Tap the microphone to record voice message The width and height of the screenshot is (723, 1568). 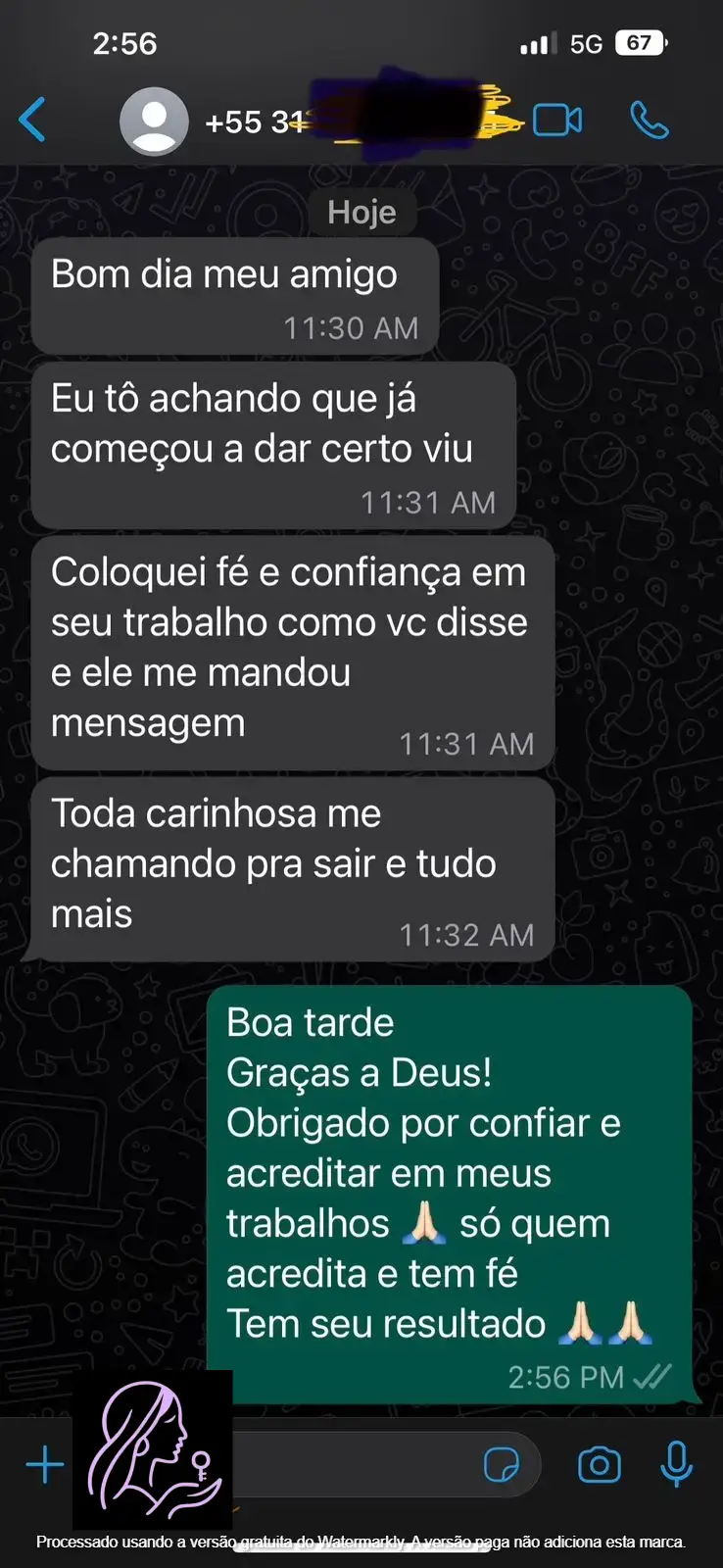click(x=676, y=1465)
